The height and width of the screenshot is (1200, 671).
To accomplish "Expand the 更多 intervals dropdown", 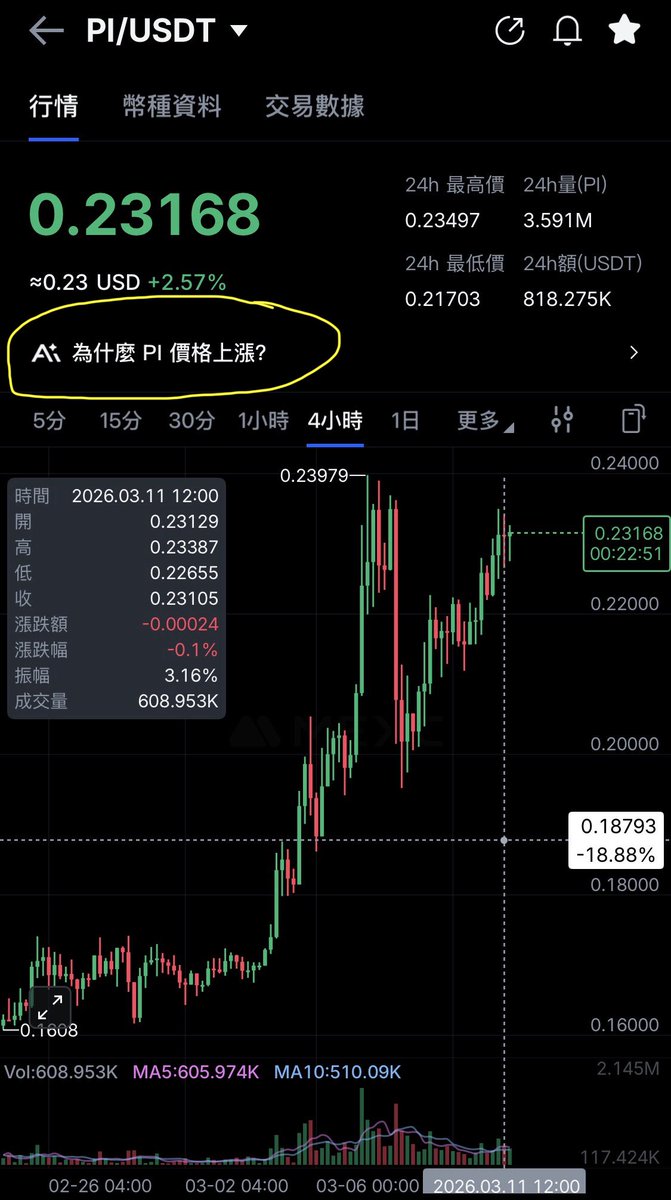I will pyautogui.click(x=484, y=421).
